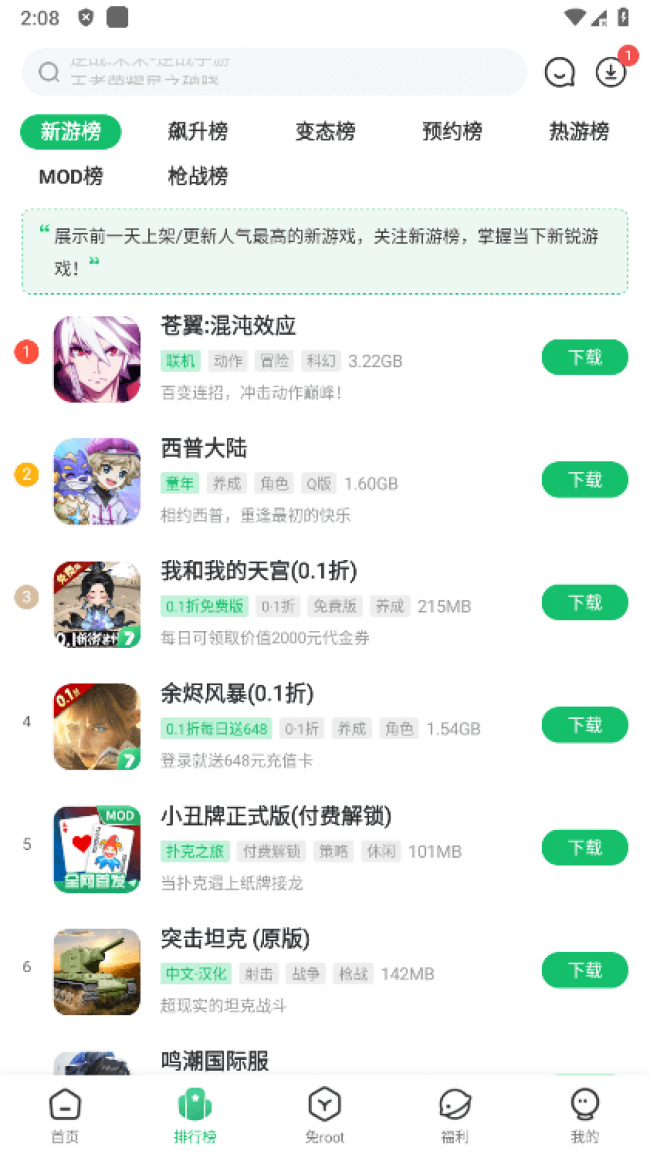
Task: Open the 我的 profile tab
Action: coord(585,1115)
